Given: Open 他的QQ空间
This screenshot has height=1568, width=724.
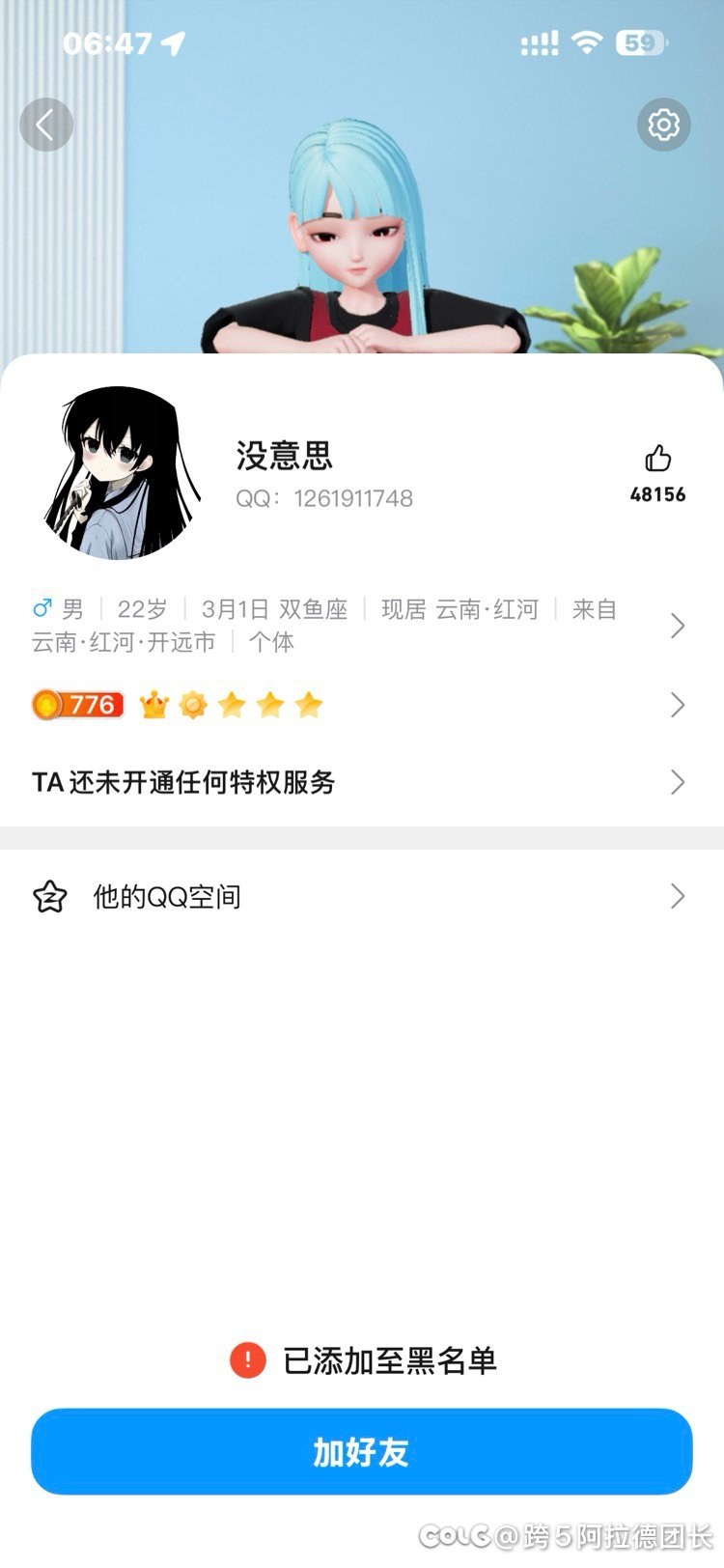Looking at the screenshot, I should 357,897.
